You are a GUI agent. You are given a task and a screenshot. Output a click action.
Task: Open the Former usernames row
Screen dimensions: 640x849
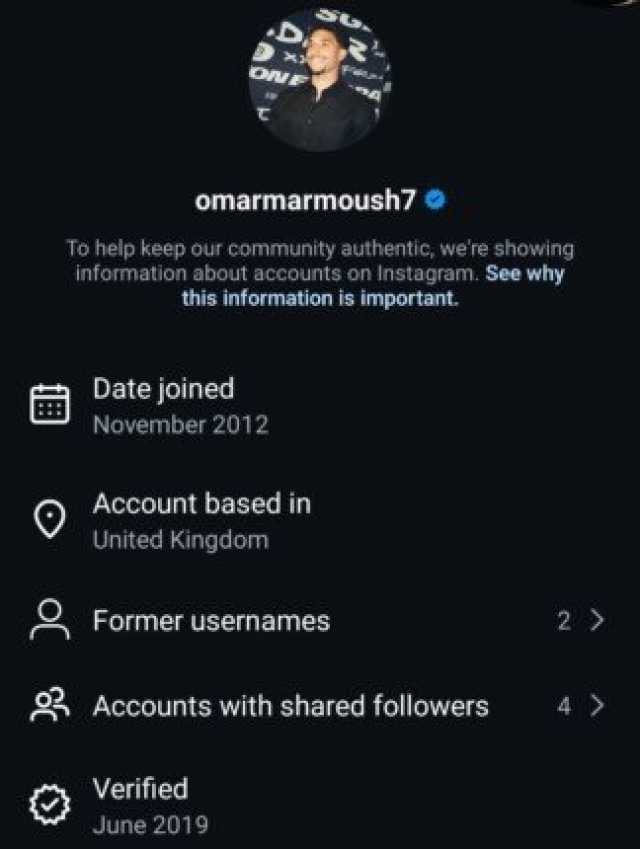pos(318,621)
